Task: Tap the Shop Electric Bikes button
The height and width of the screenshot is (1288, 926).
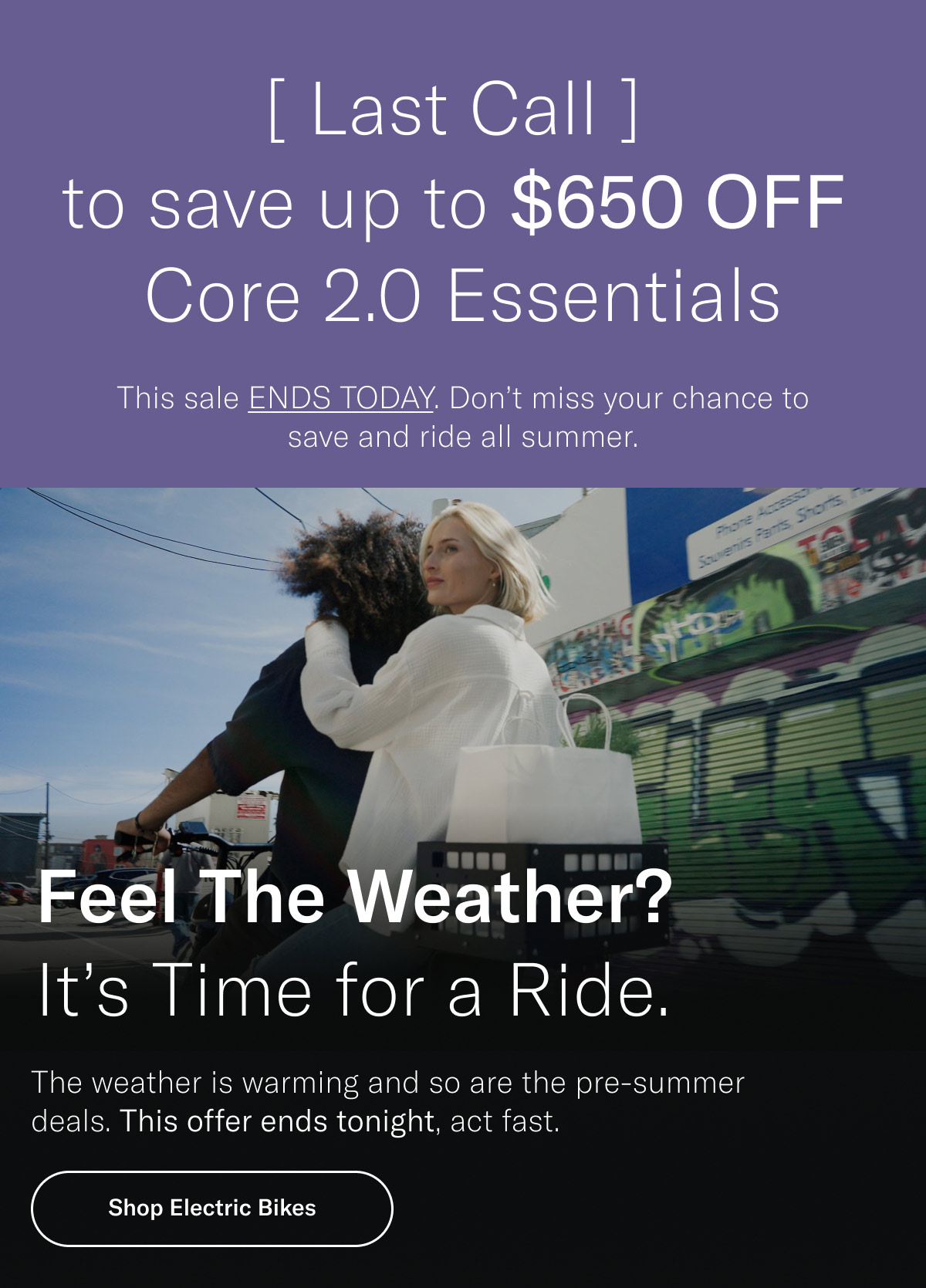Action: [211, 1208]
